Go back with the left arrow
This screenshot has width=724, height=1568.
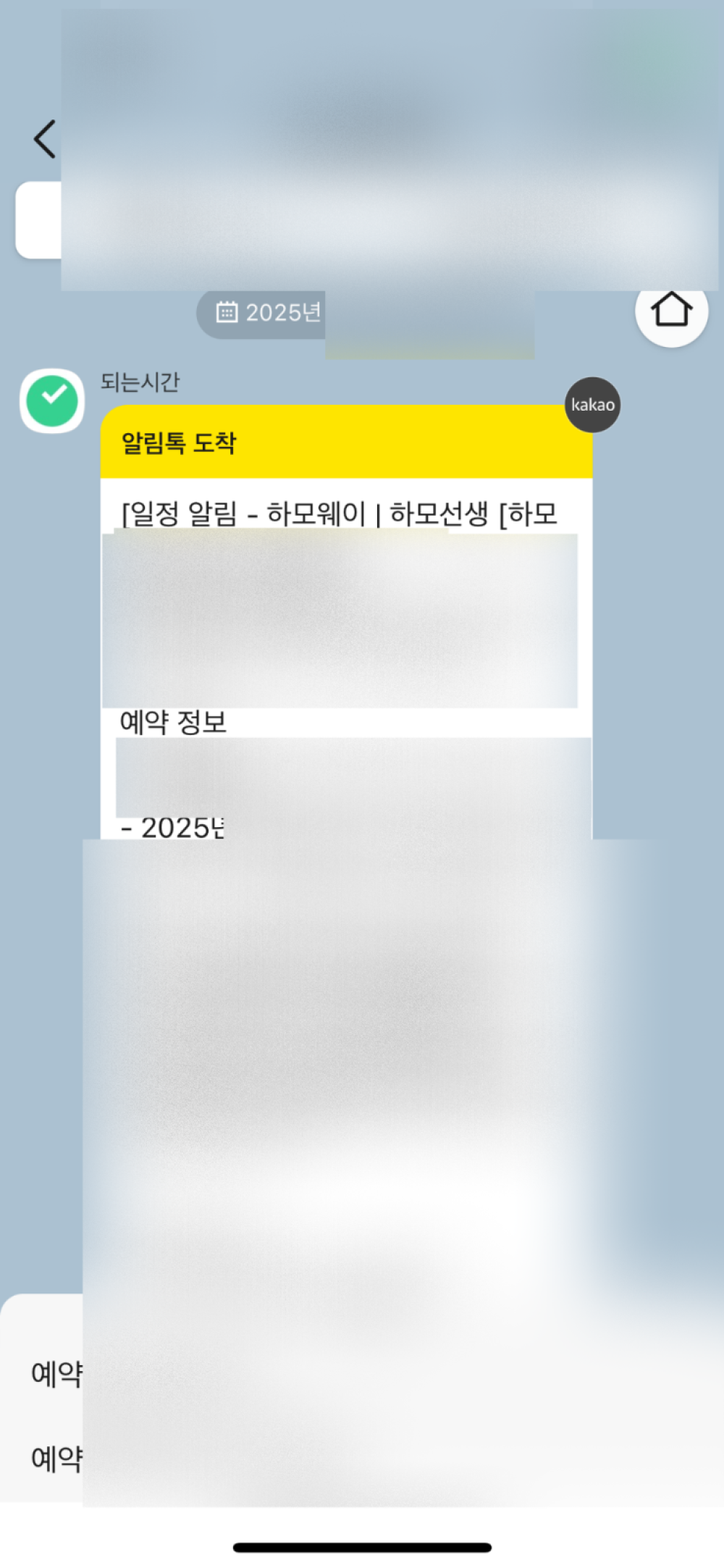coord(45,139)
